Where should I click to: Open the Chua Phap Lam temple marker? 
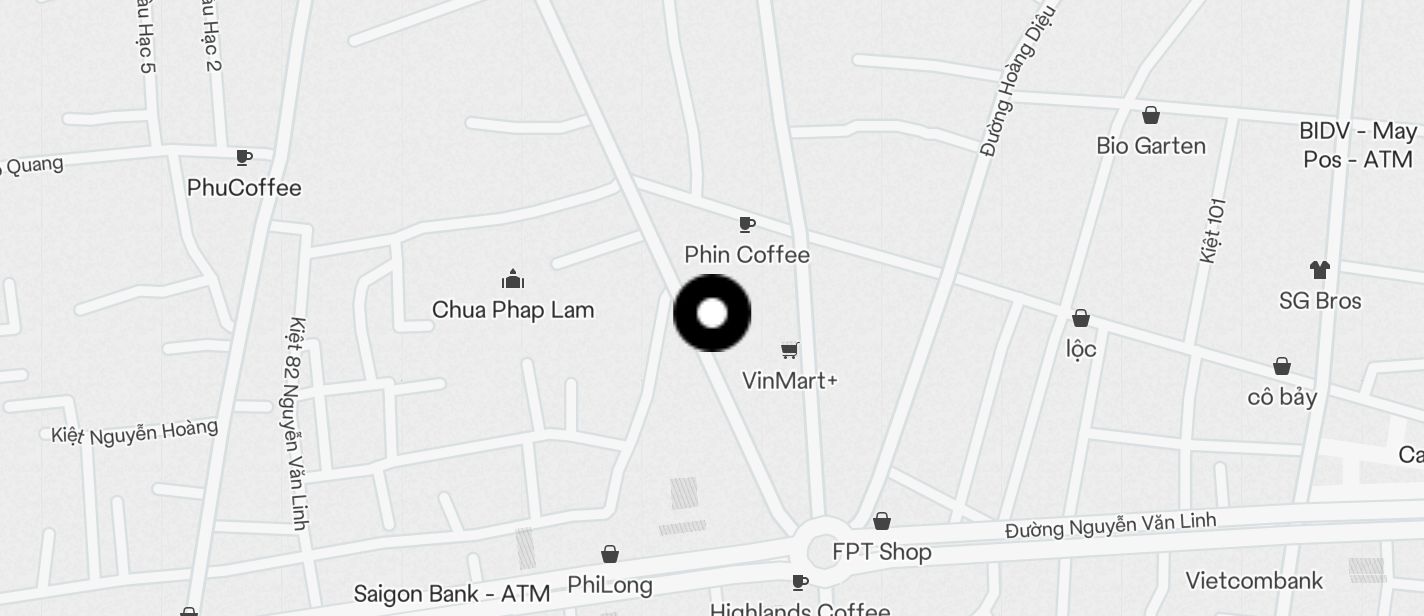pos(513,279)
